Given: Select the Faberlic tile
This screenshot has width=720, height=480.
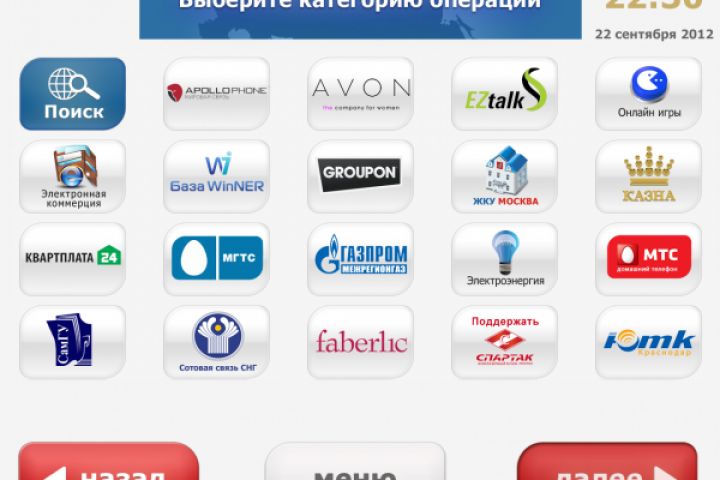Looking at the screenshot, I should tap(360, 342).
